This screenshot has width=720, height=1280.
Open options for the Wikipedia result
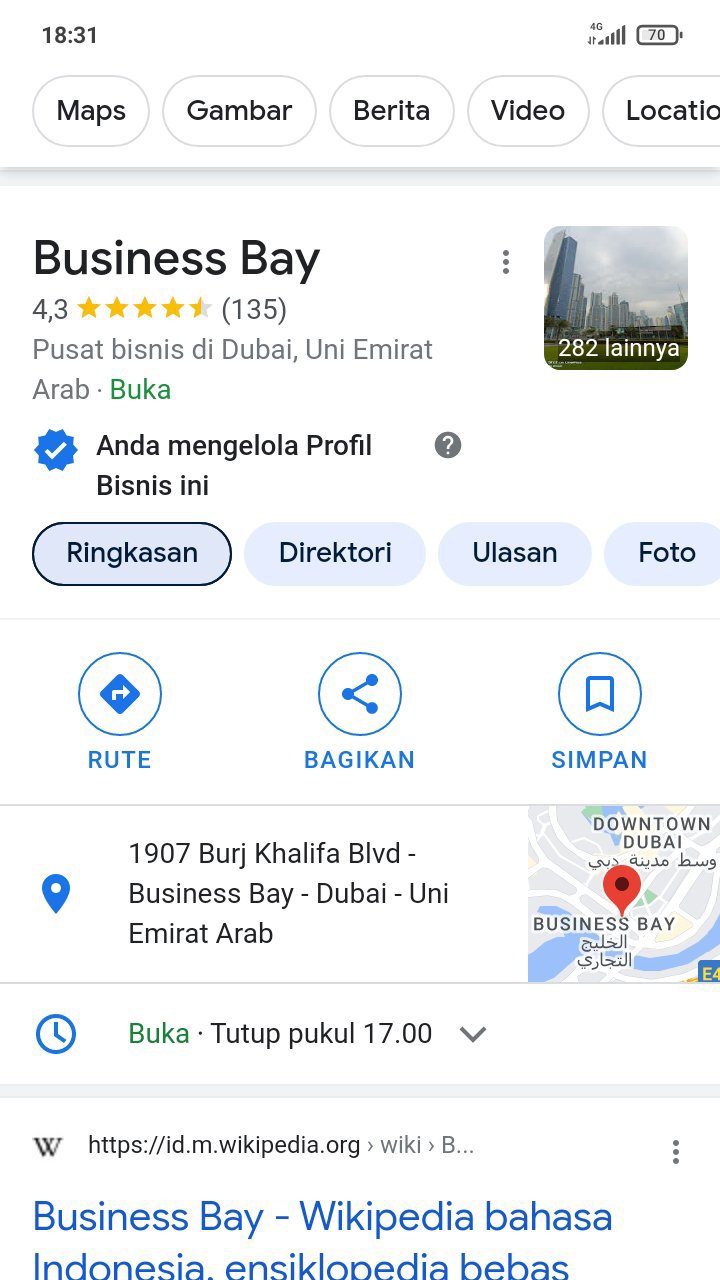point(676,1152)
